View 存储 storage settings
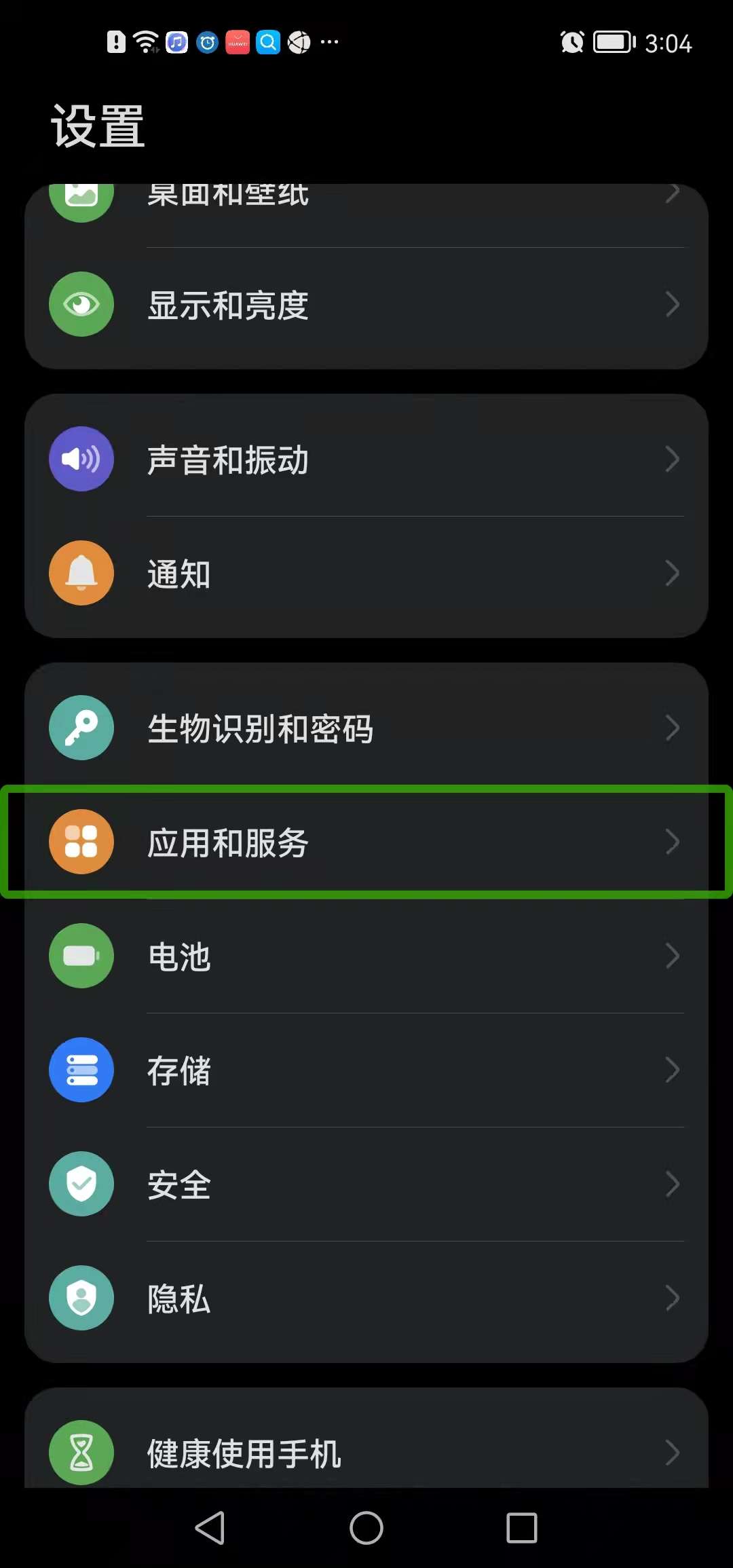733x1568 pixels. (x=366, y=1070)
